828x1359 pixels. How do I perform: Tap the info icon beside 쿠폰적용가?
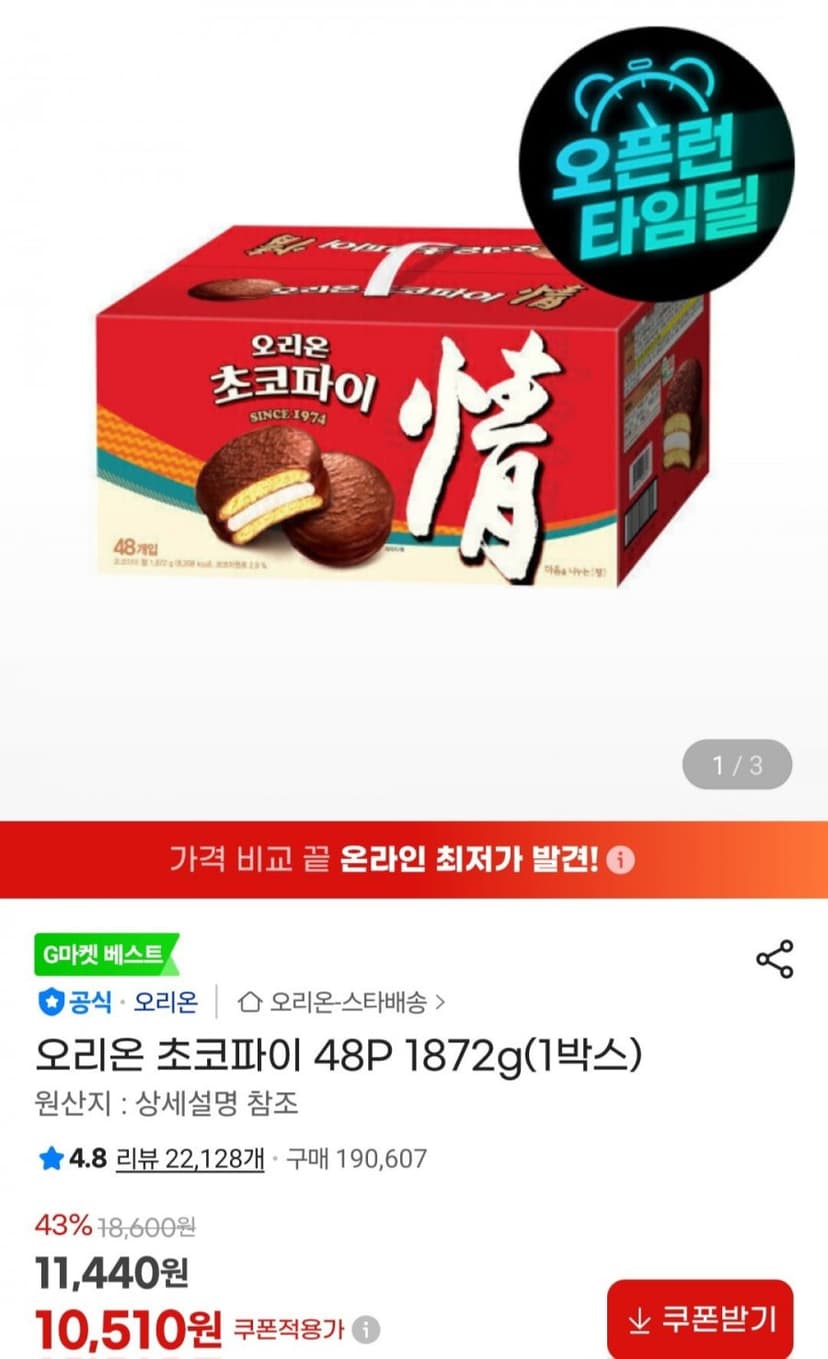click(367, 1330)
